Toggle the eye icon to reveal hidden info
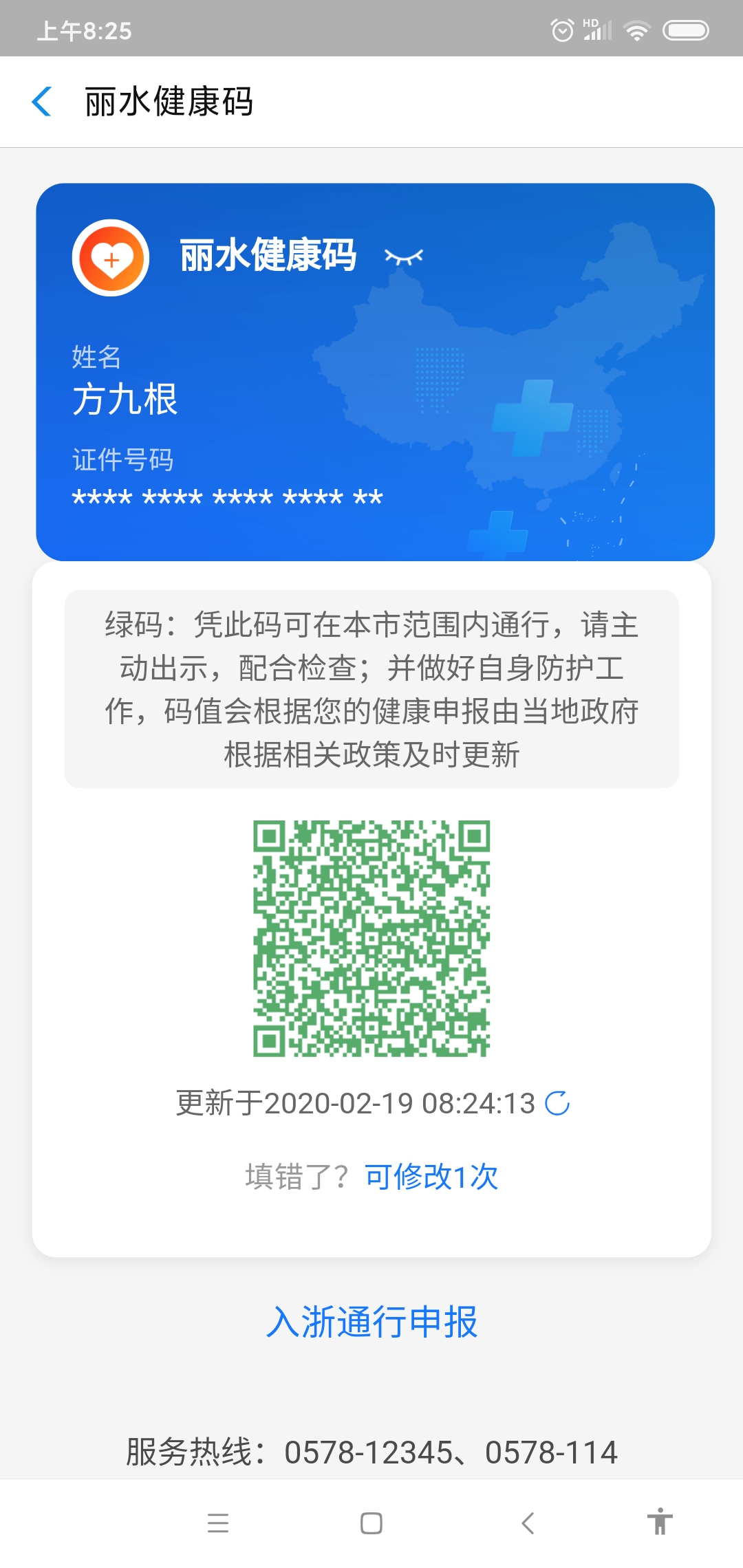 click(x=404, y=257)
